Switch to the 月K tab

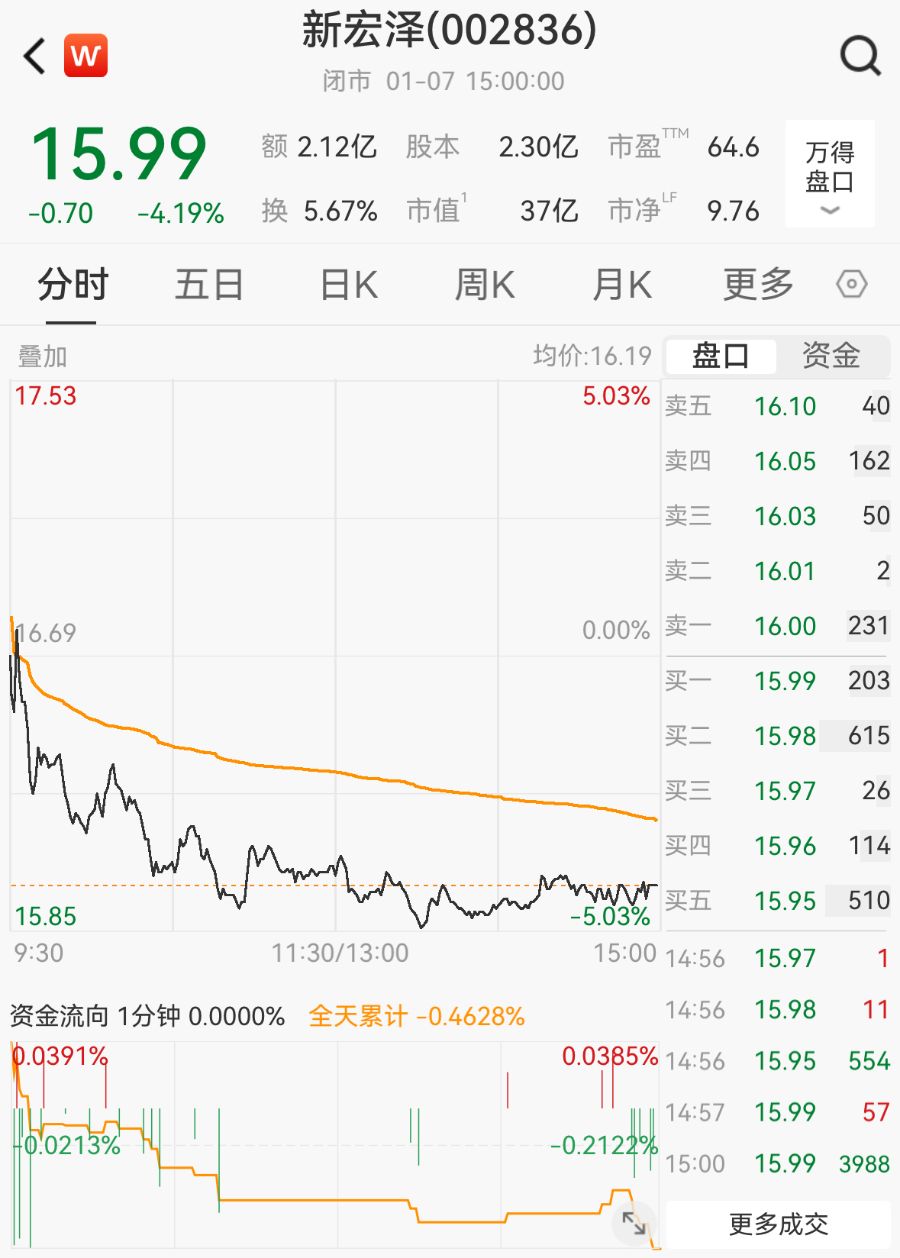(620, 284)
